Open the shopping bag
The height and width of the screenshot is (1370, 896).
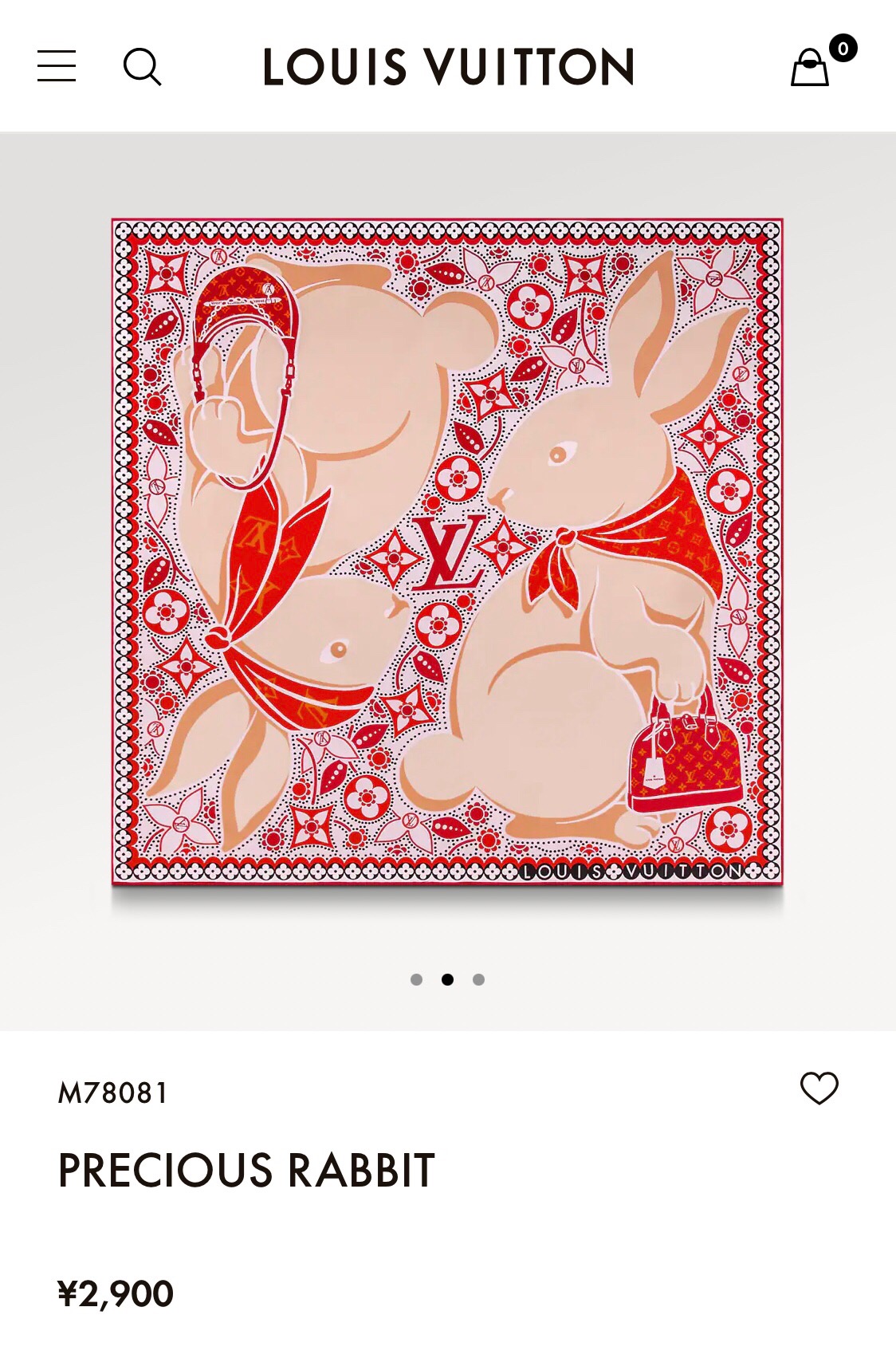click(811, 67)
